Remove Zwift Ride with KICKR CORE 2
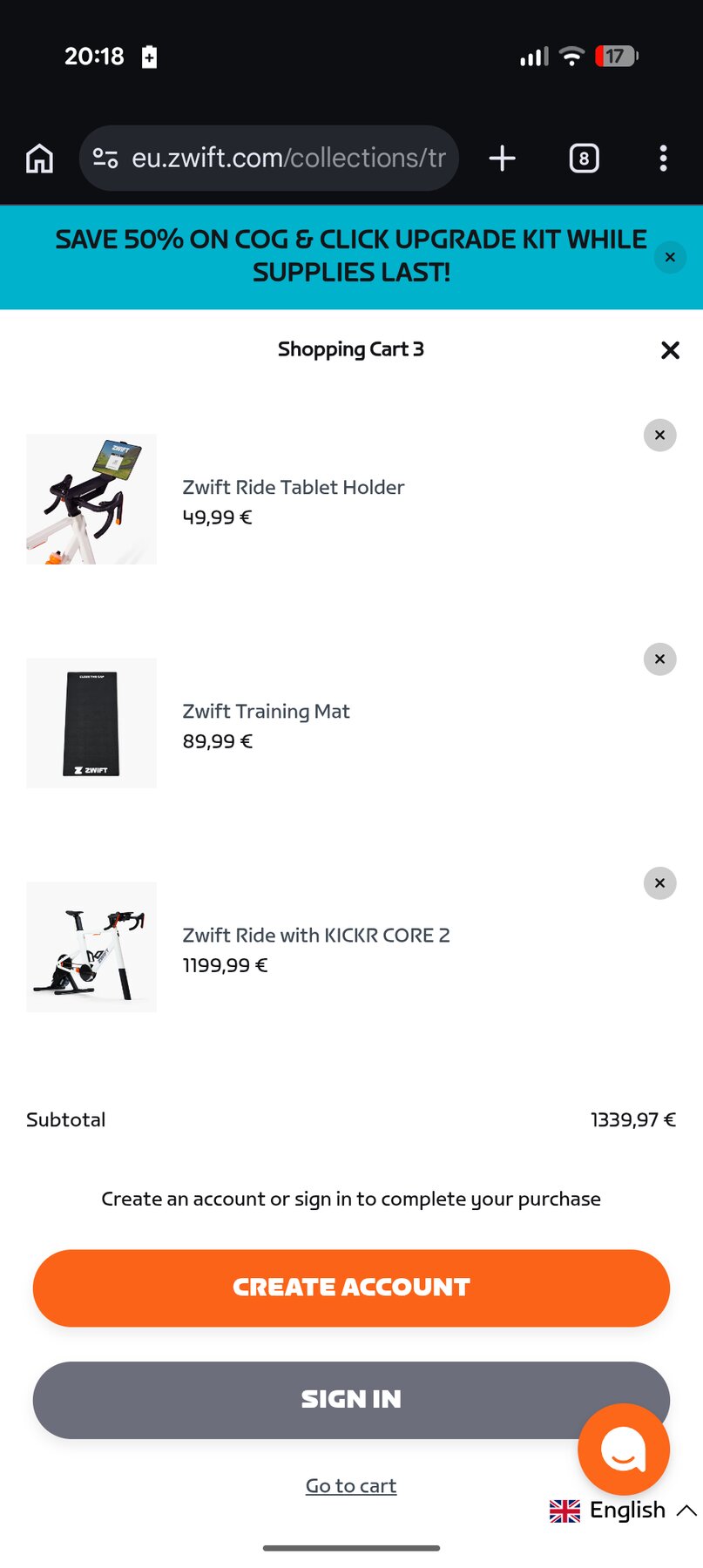703x1568 pixels. (659, 882)
